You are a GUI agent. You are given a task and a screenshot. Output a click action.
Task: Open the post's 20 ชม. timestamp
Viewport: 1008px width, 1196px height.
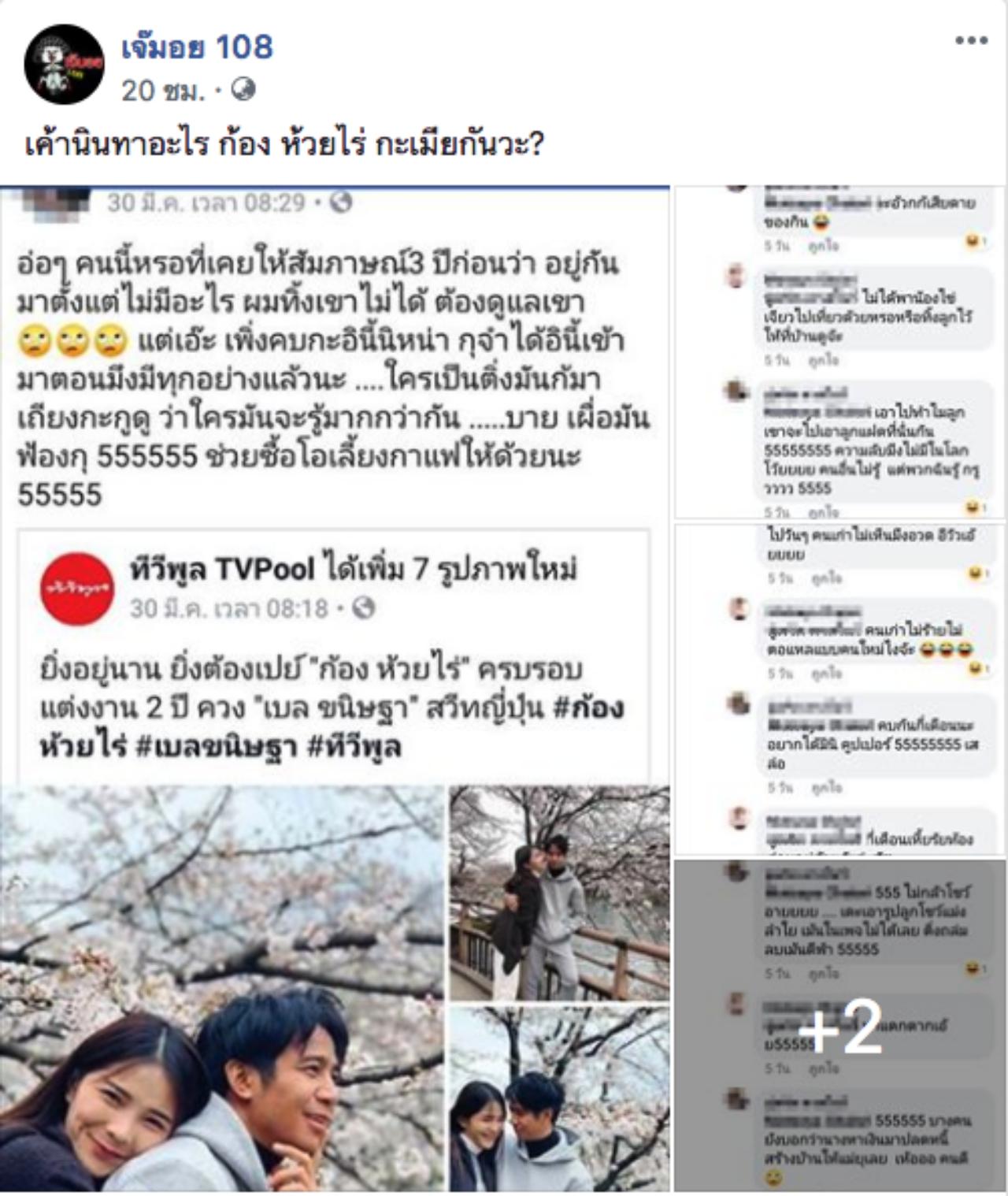tap(162, 91)
